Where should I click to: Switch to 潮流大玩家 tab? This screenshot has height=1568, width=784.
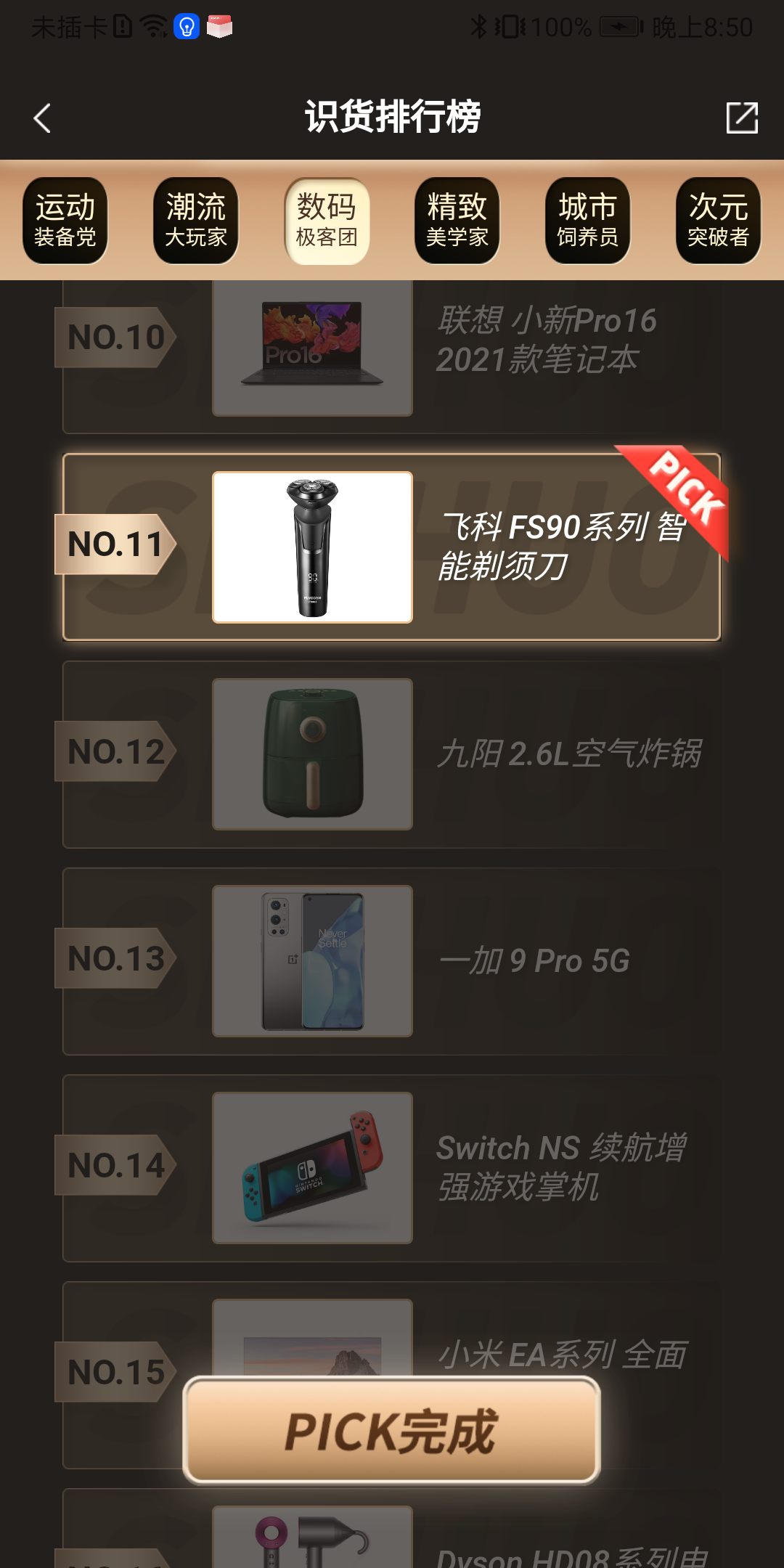pyautogui.click(x=196, y=221)
